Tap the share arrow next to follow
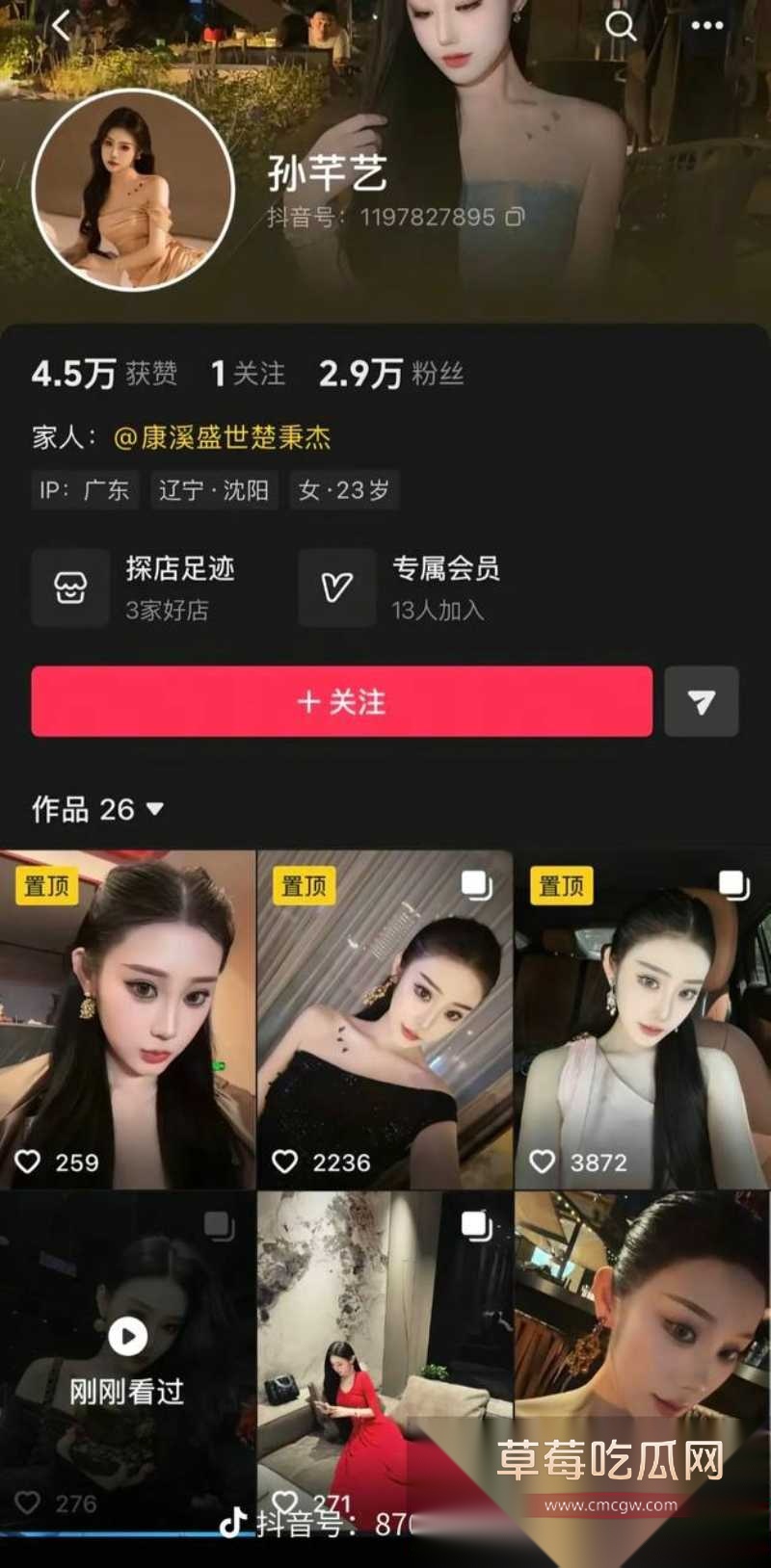Screen dimensions: 771x1568 703,702
